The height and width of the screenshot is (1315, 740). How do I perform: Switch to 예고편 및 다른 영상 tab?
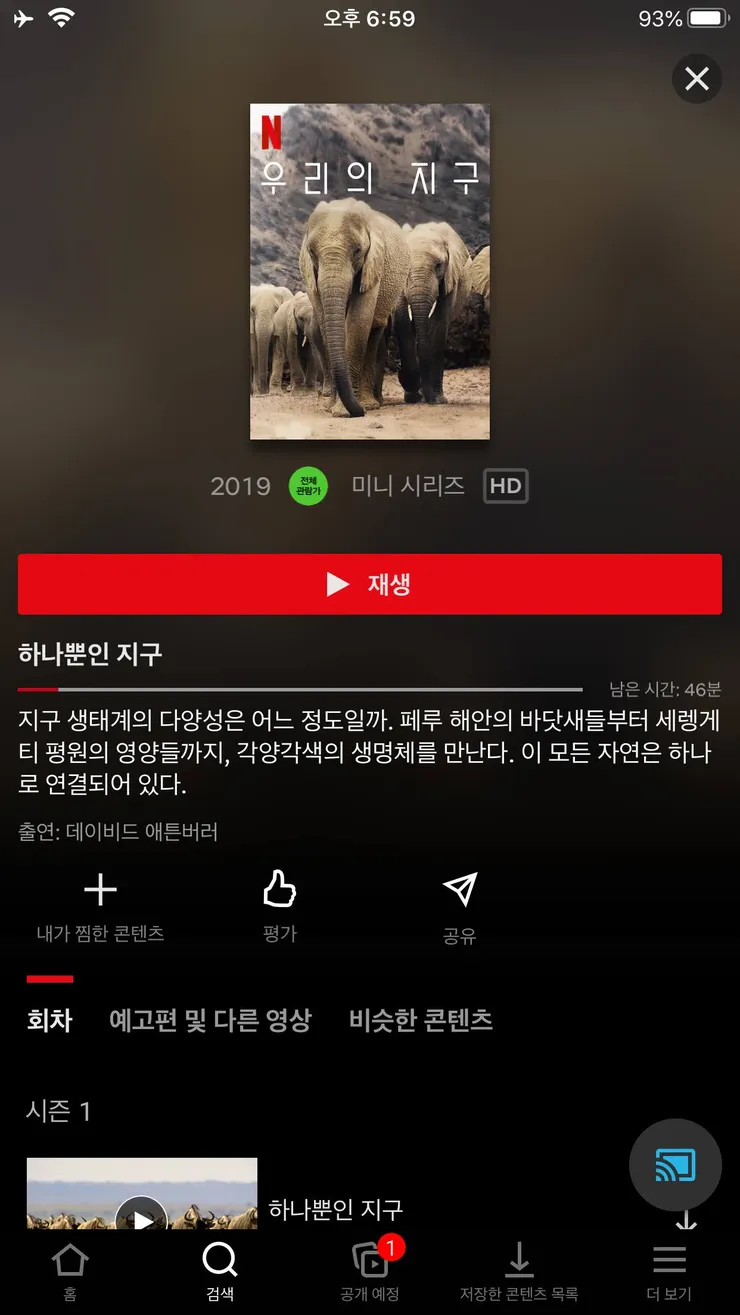coord(210,1021)
